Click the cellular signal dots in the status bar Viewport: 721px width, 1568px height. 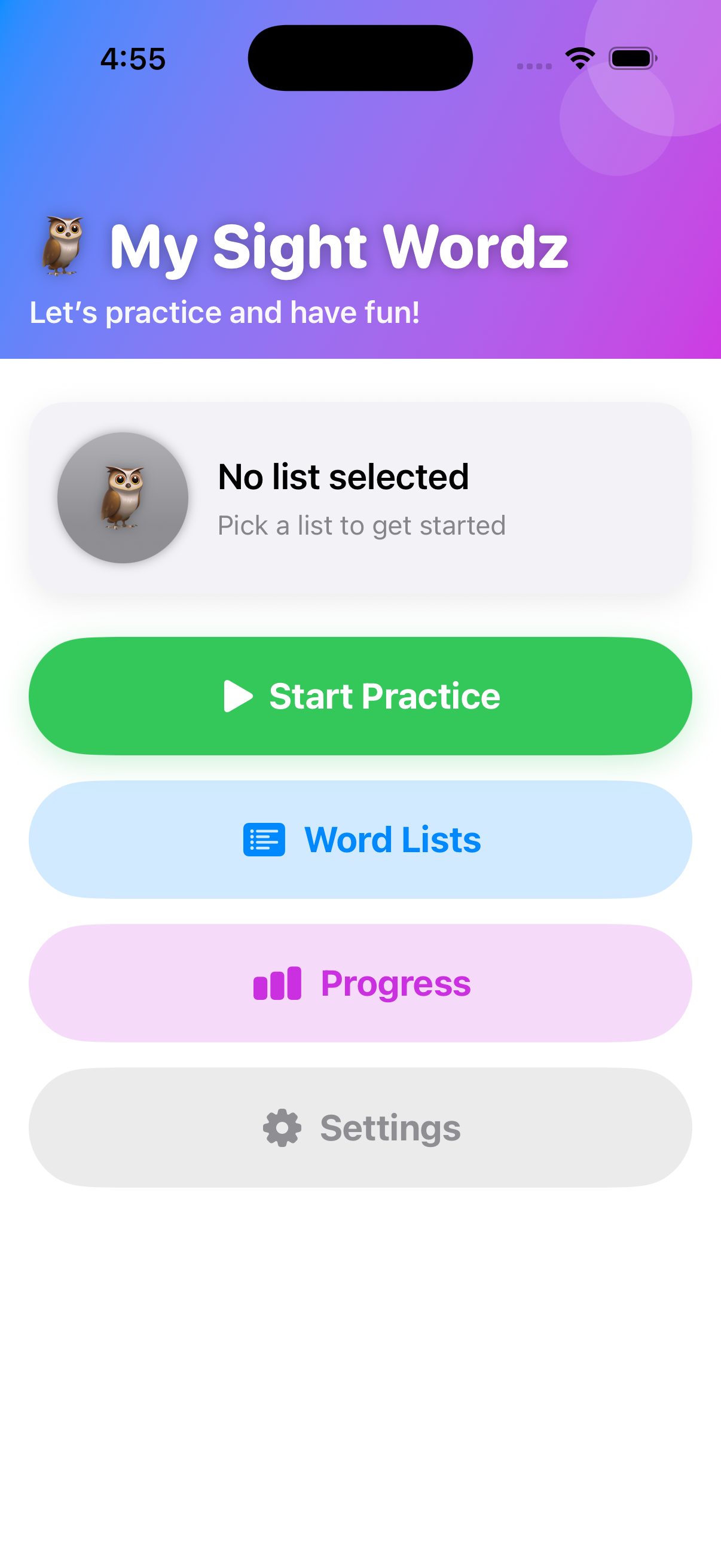click(534, 63)
